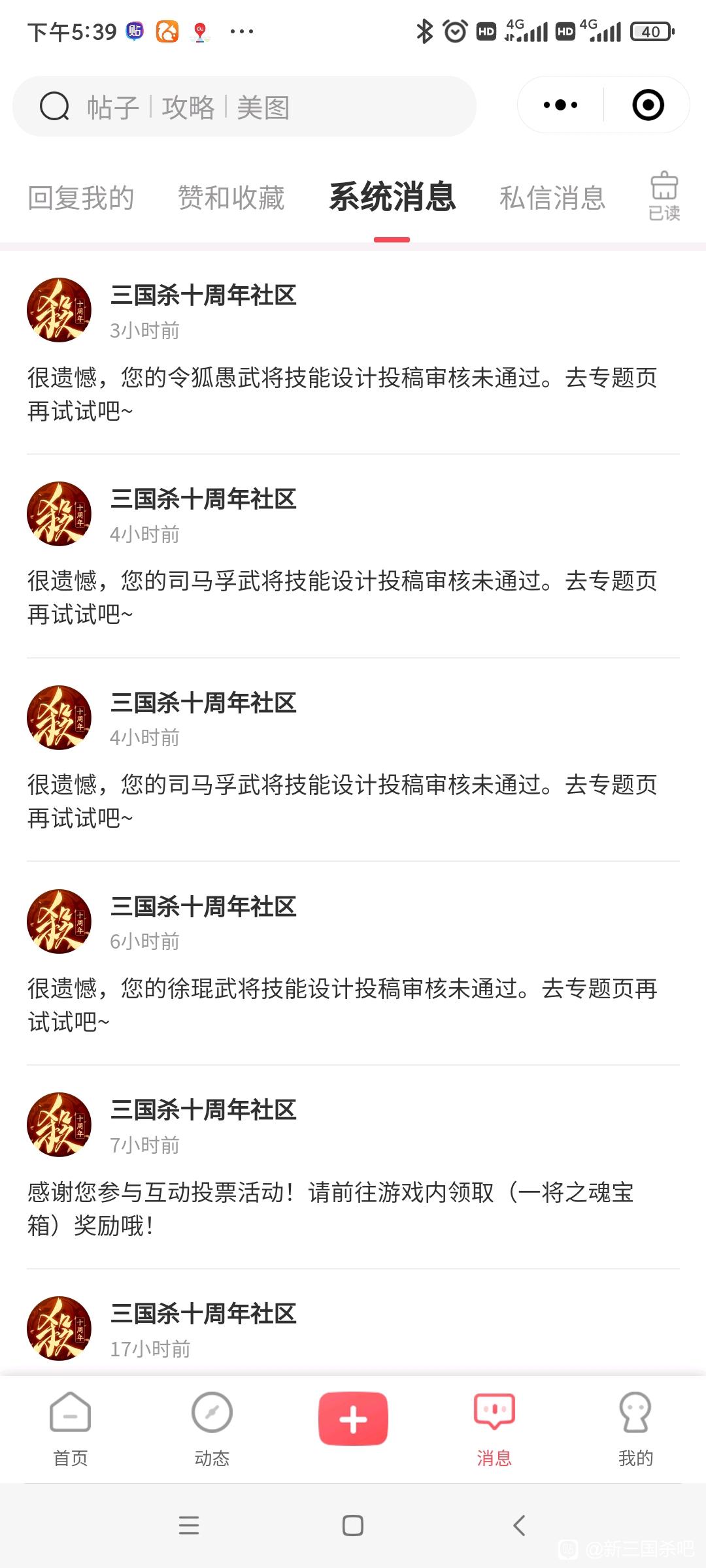Create a new post with the plus button
Viewport: 706px width, 1568px height.
(x=353, y=1418)
